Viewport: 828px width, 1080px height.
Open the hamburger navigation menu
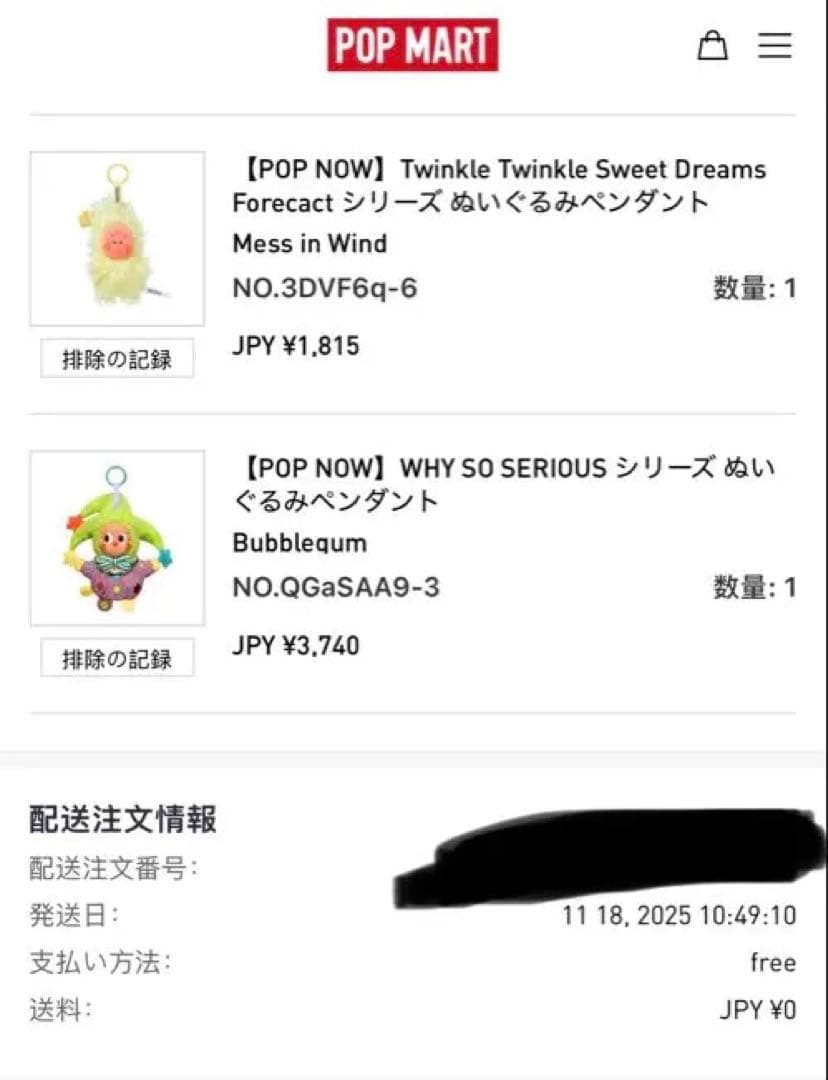775,46
